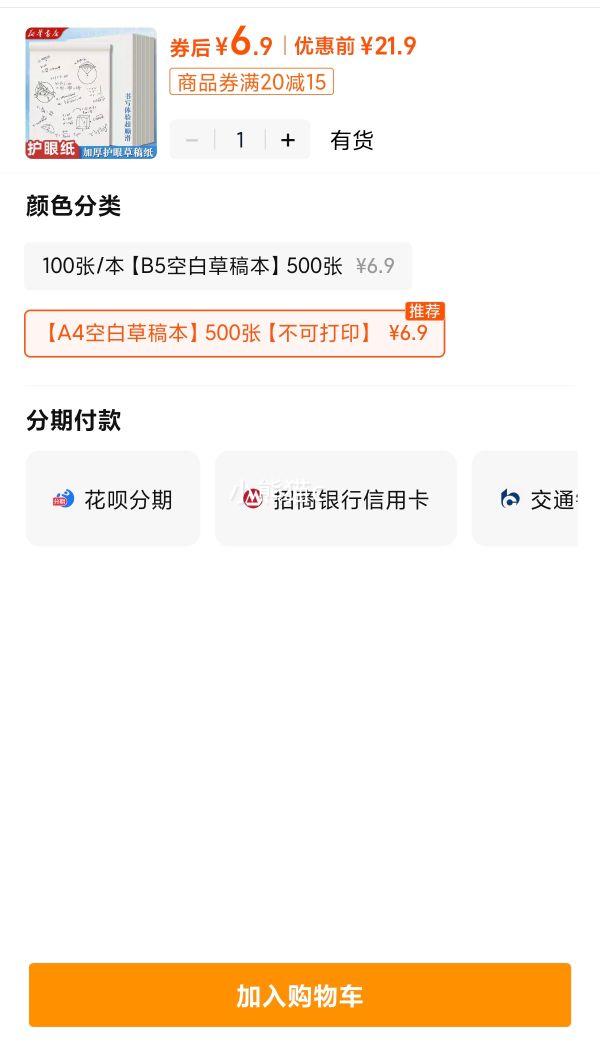
Task: Tap the quantity number field
Action: [x=240, y=140]
